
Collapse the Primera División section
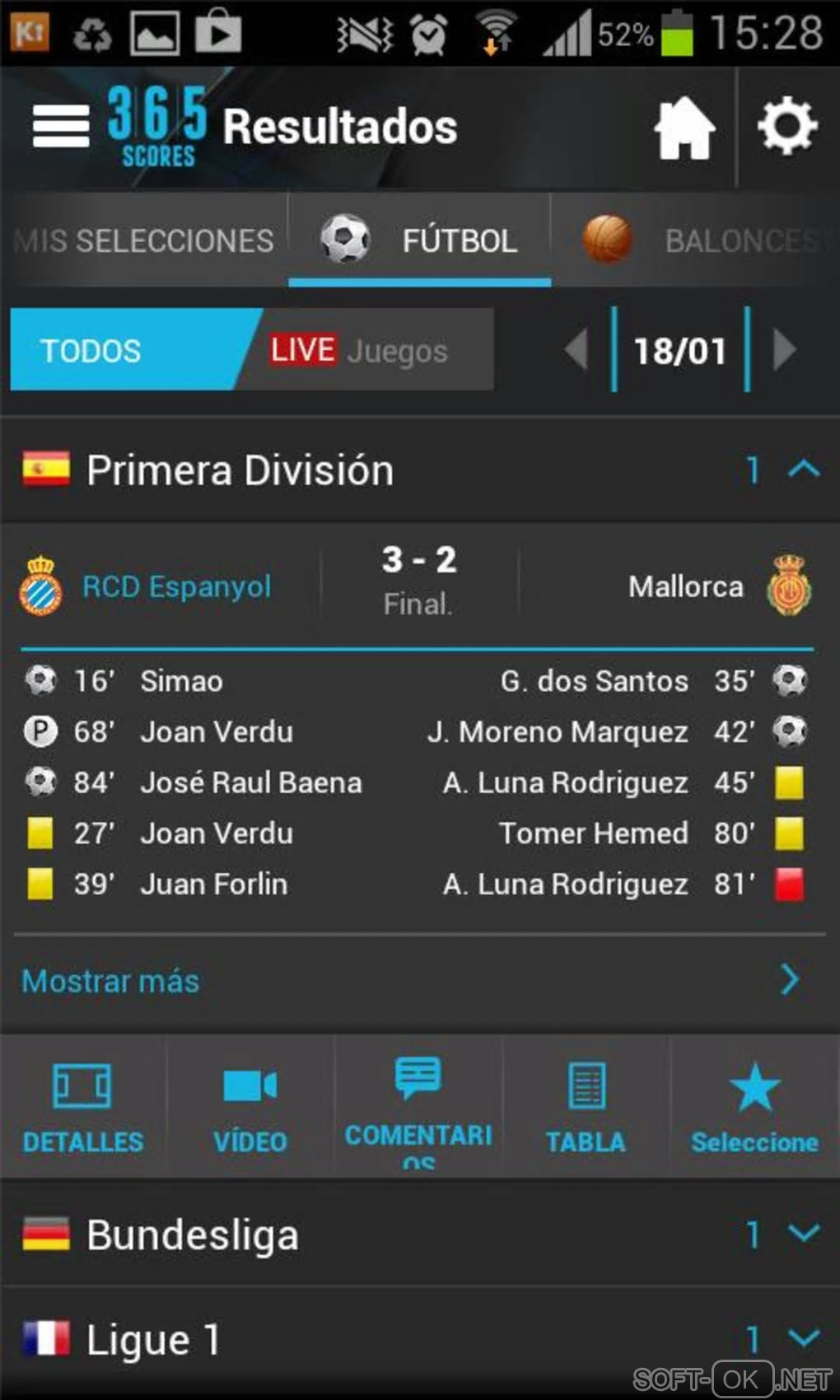click(804, 469)
